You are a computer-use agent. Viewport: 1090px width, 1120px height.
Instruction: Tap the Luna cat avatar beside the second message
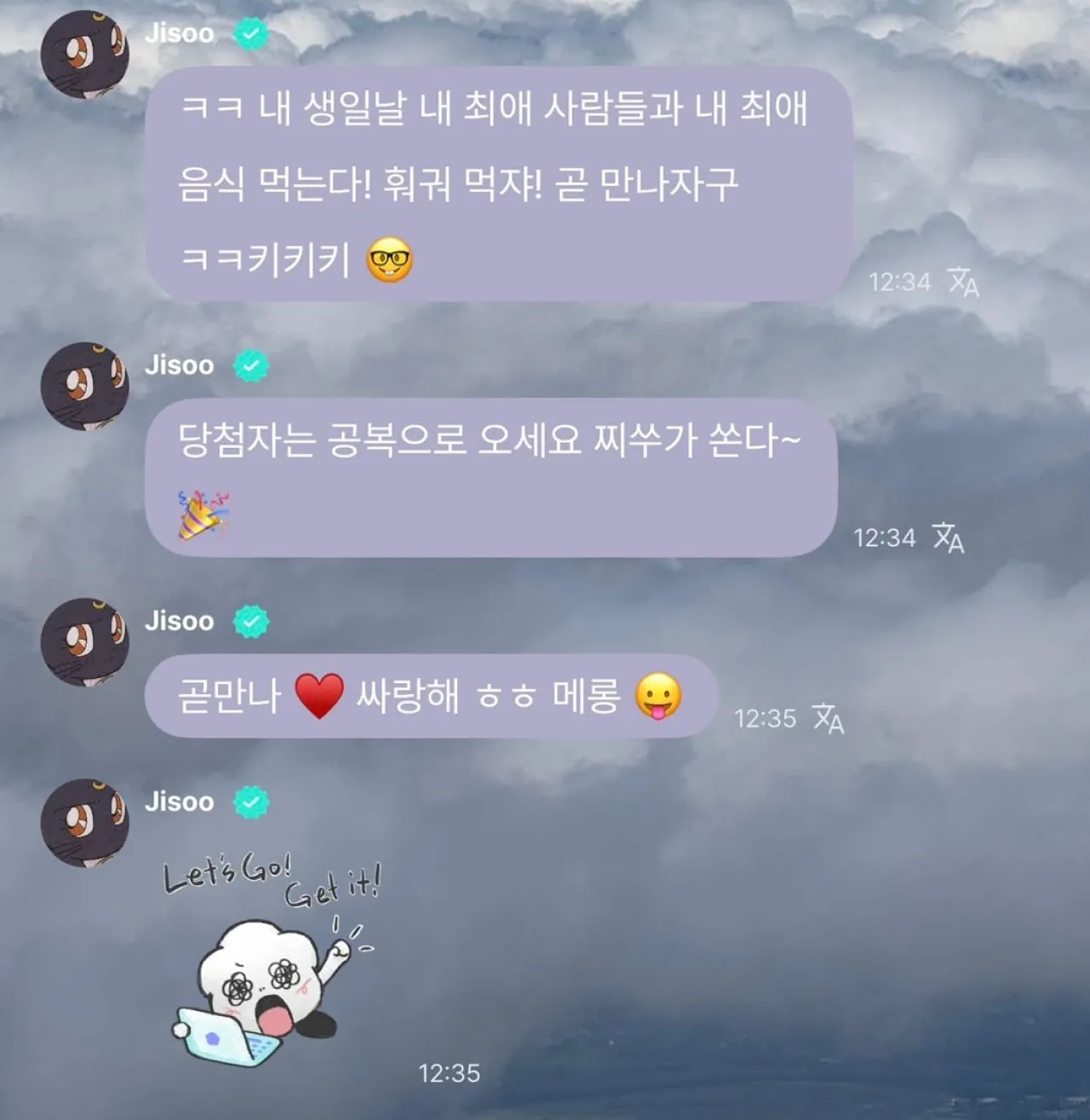pos(85,386)
